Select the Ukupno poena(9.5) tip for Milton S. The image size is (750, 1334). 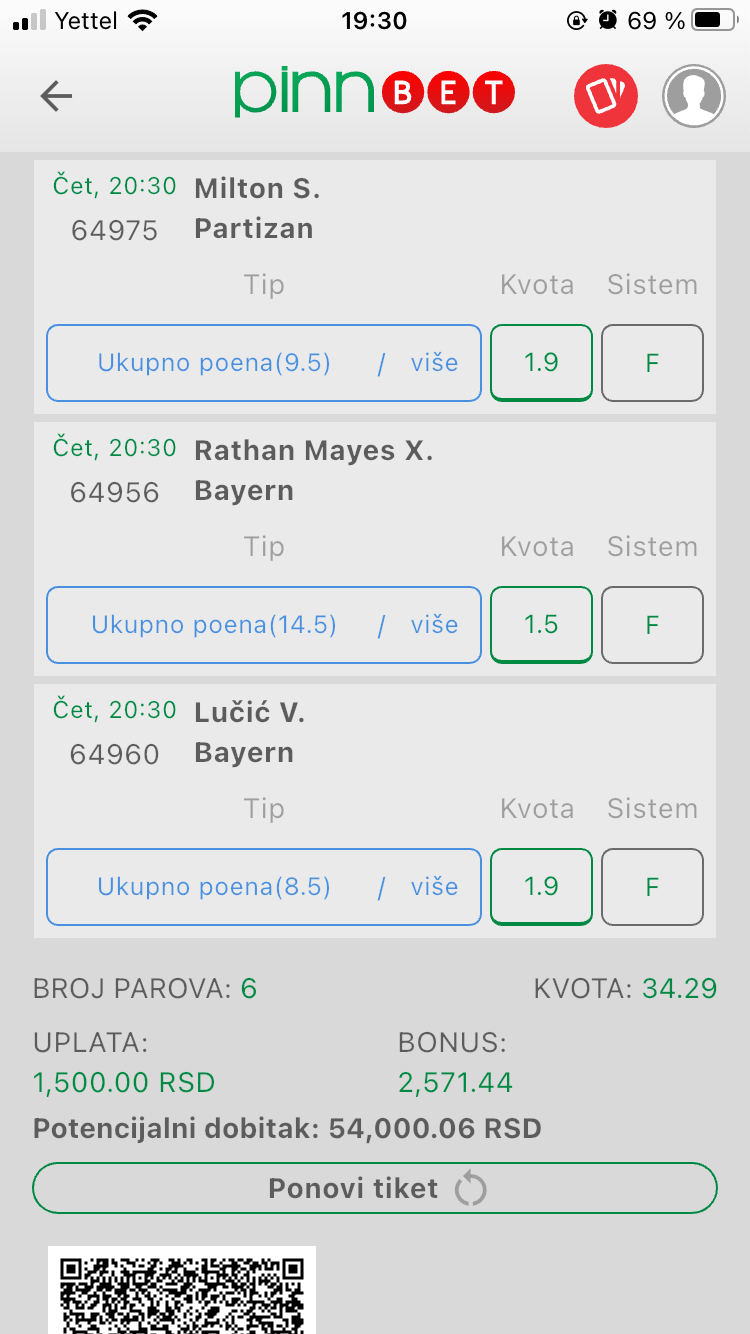coord(264,363)
